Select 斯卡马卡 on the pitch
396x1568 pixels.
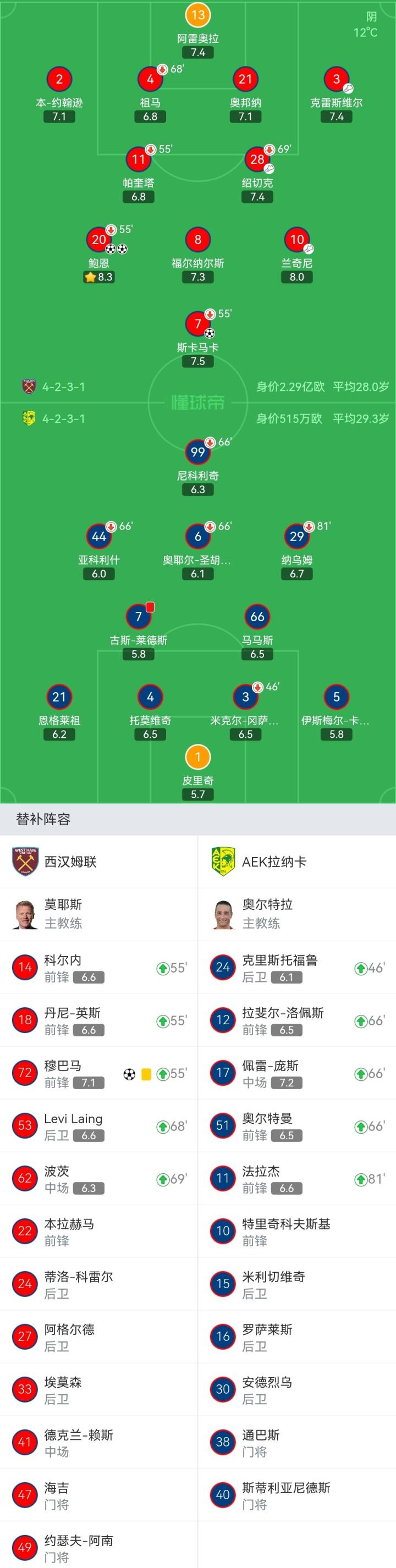click(197, 324)
